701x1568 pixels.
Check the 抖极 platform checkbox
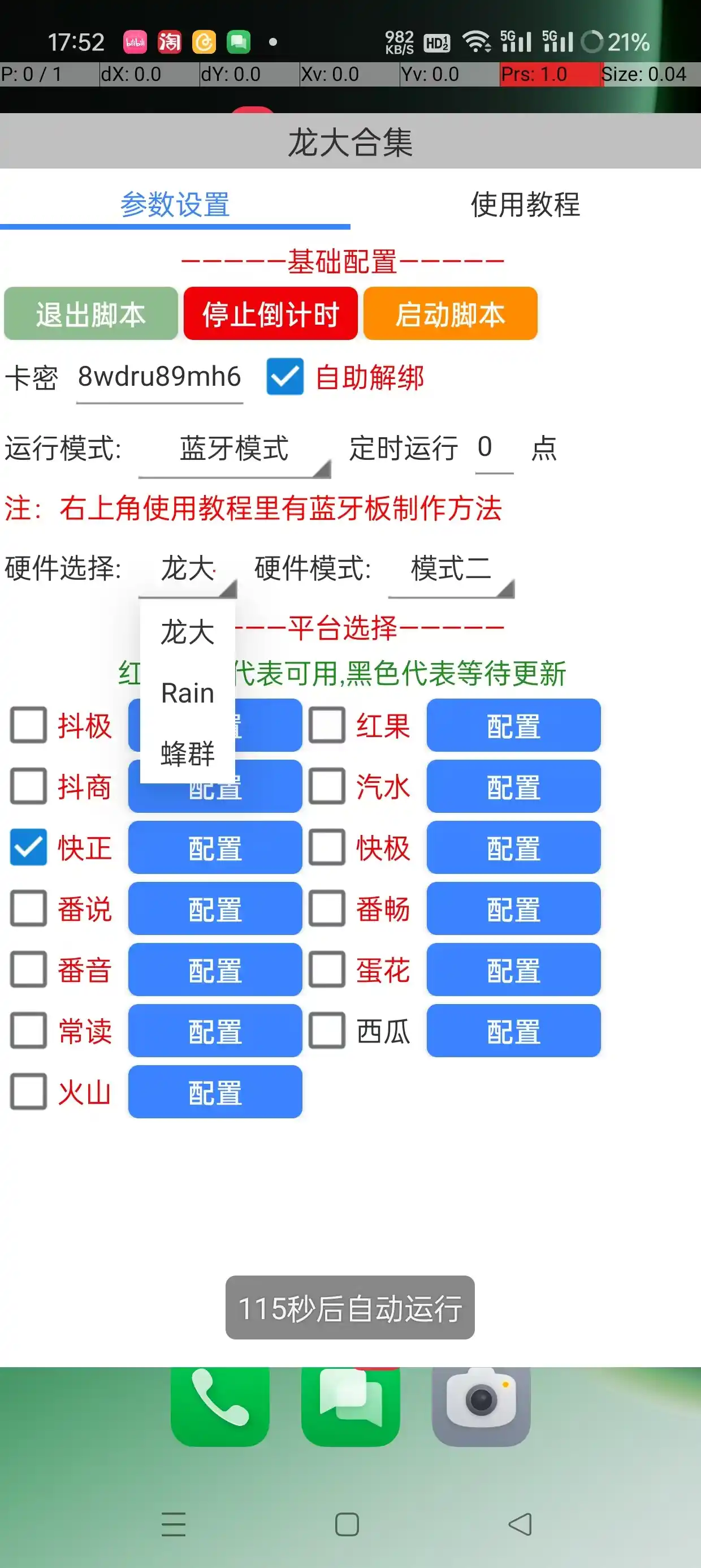pyautogui.click(x=29, y=725)
